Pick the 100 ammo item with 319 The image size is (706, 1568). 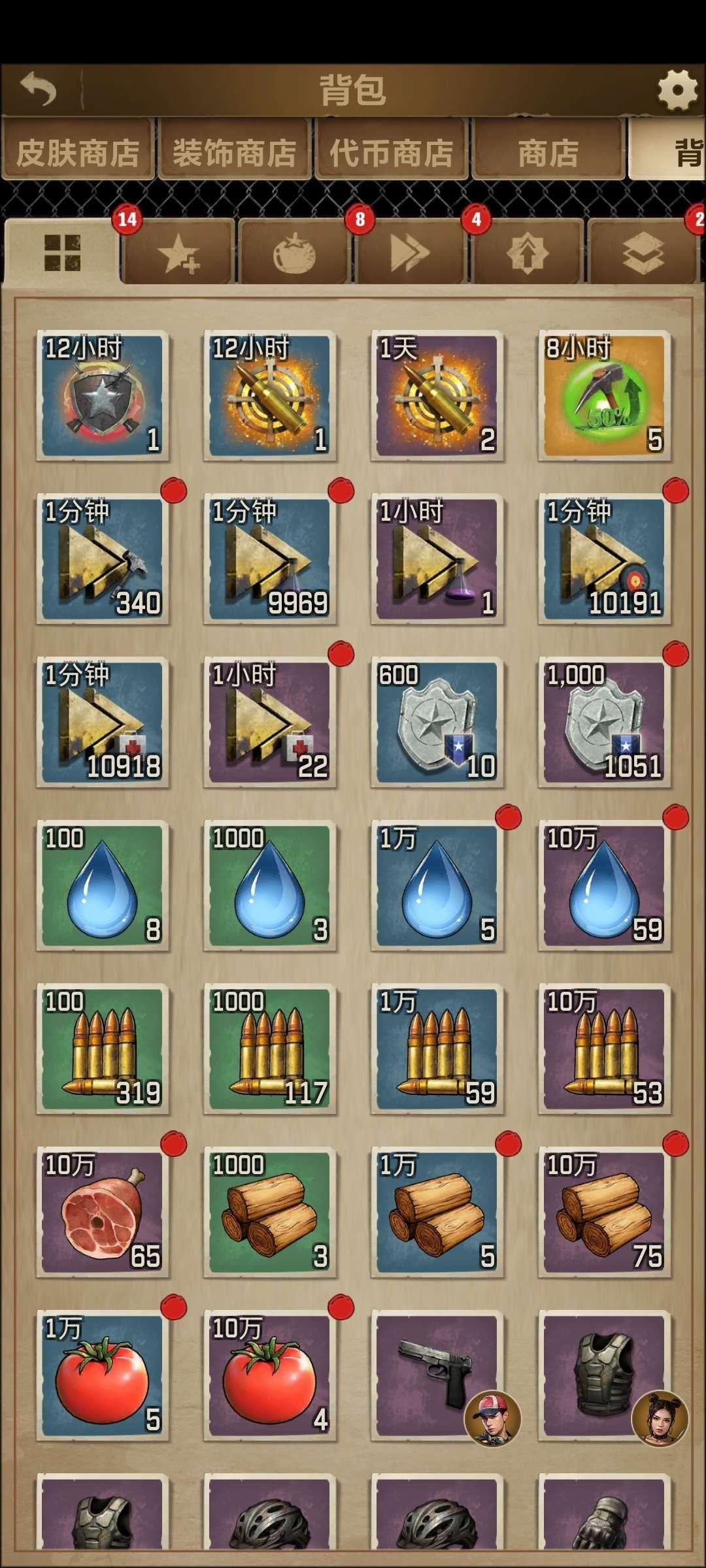[103, 1049]
